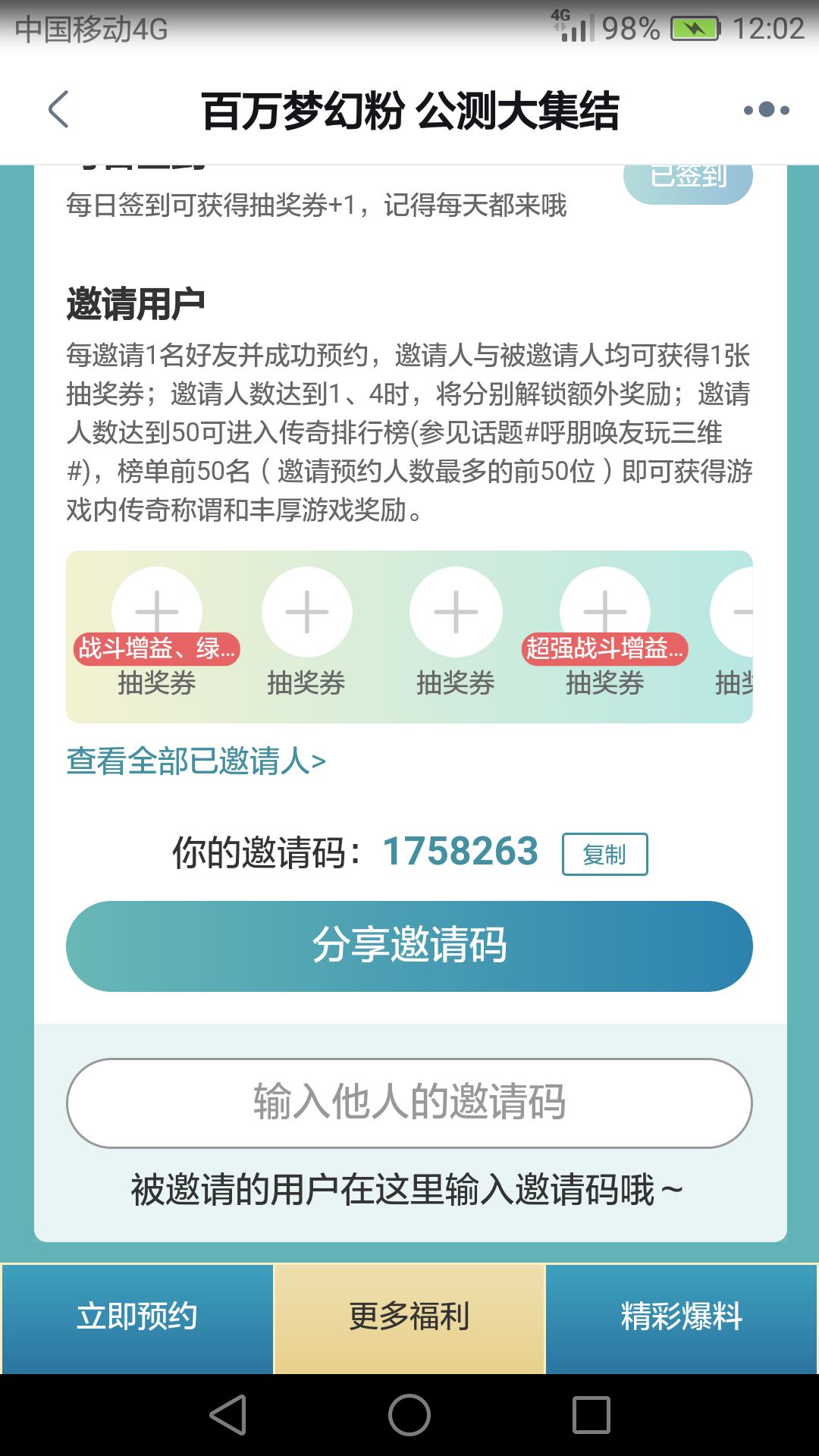Screen dimensions: 819x1456
Task: Tap the 已签到 sign-in button
Action: 688,179
